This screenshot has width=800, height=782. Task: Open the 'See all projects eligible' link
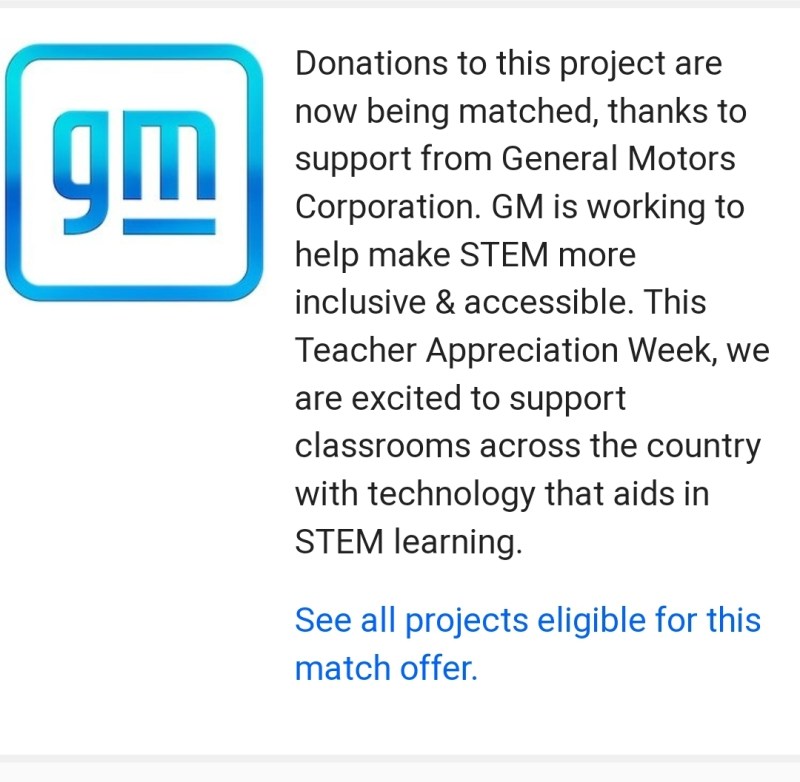pos(527,621)
